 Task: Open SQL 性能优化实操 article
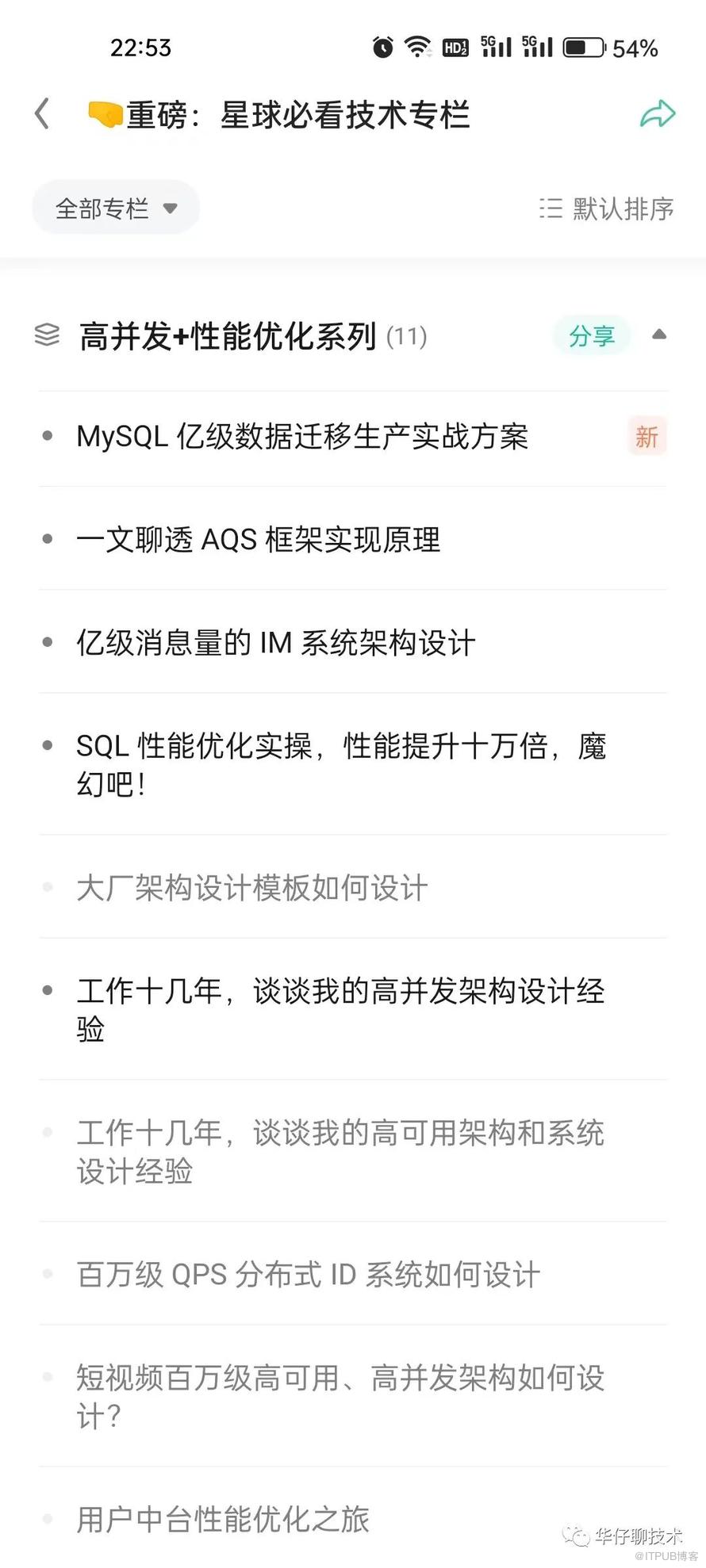pyautogui.click(x=341, y=765)
